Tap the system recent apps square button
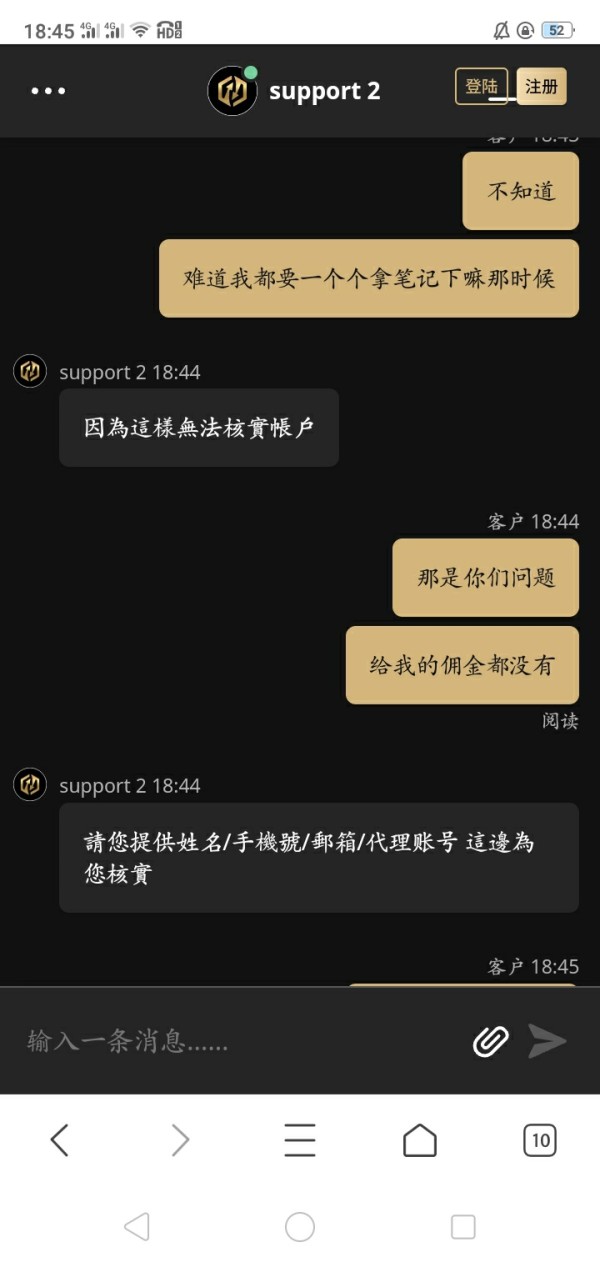600x1267 pixels. pyautogui.click(x=463, y=1227)
